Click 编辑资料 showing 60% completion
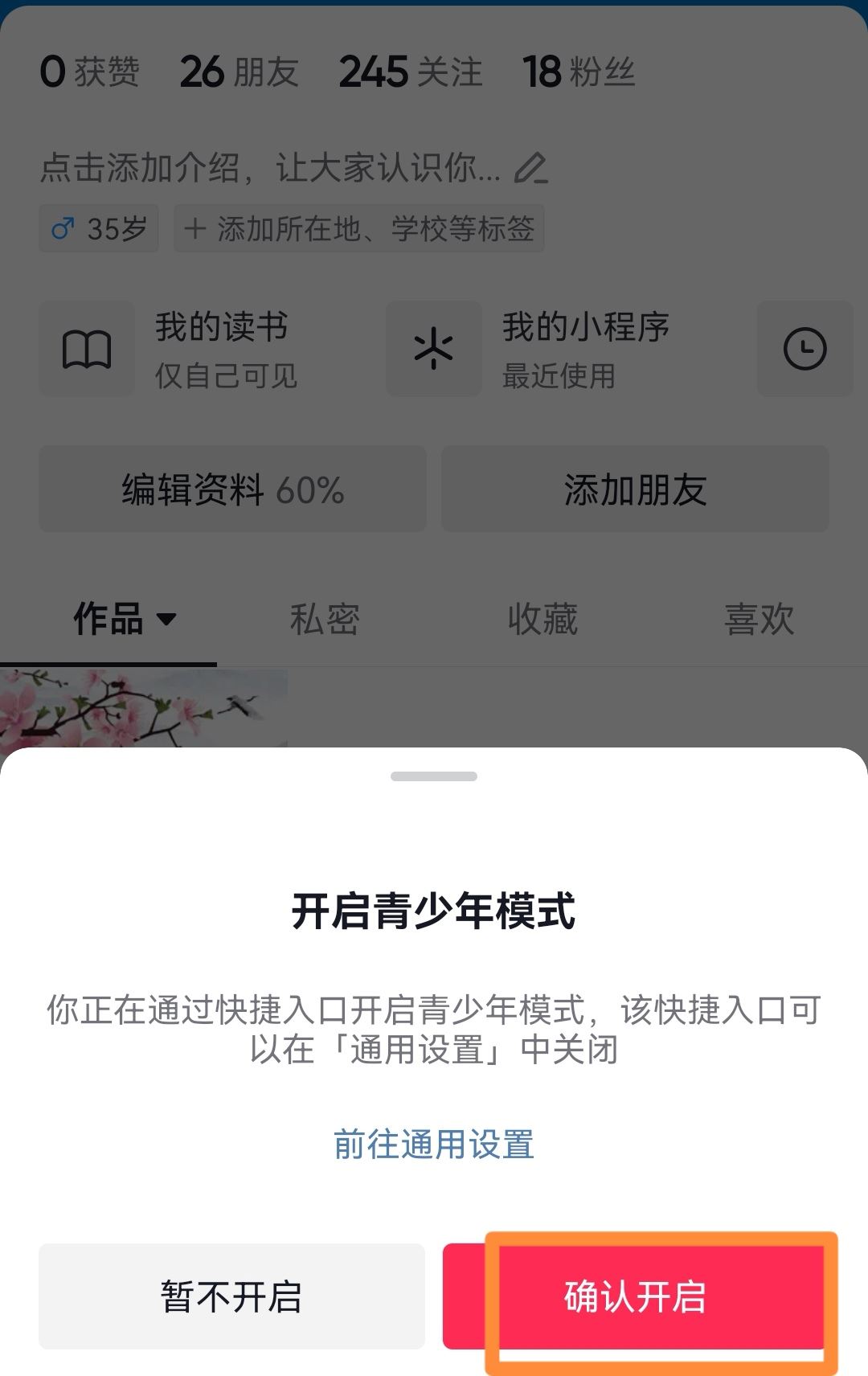Image resolution: width=868 pixels, height=1376 pixels. [231, 489]
